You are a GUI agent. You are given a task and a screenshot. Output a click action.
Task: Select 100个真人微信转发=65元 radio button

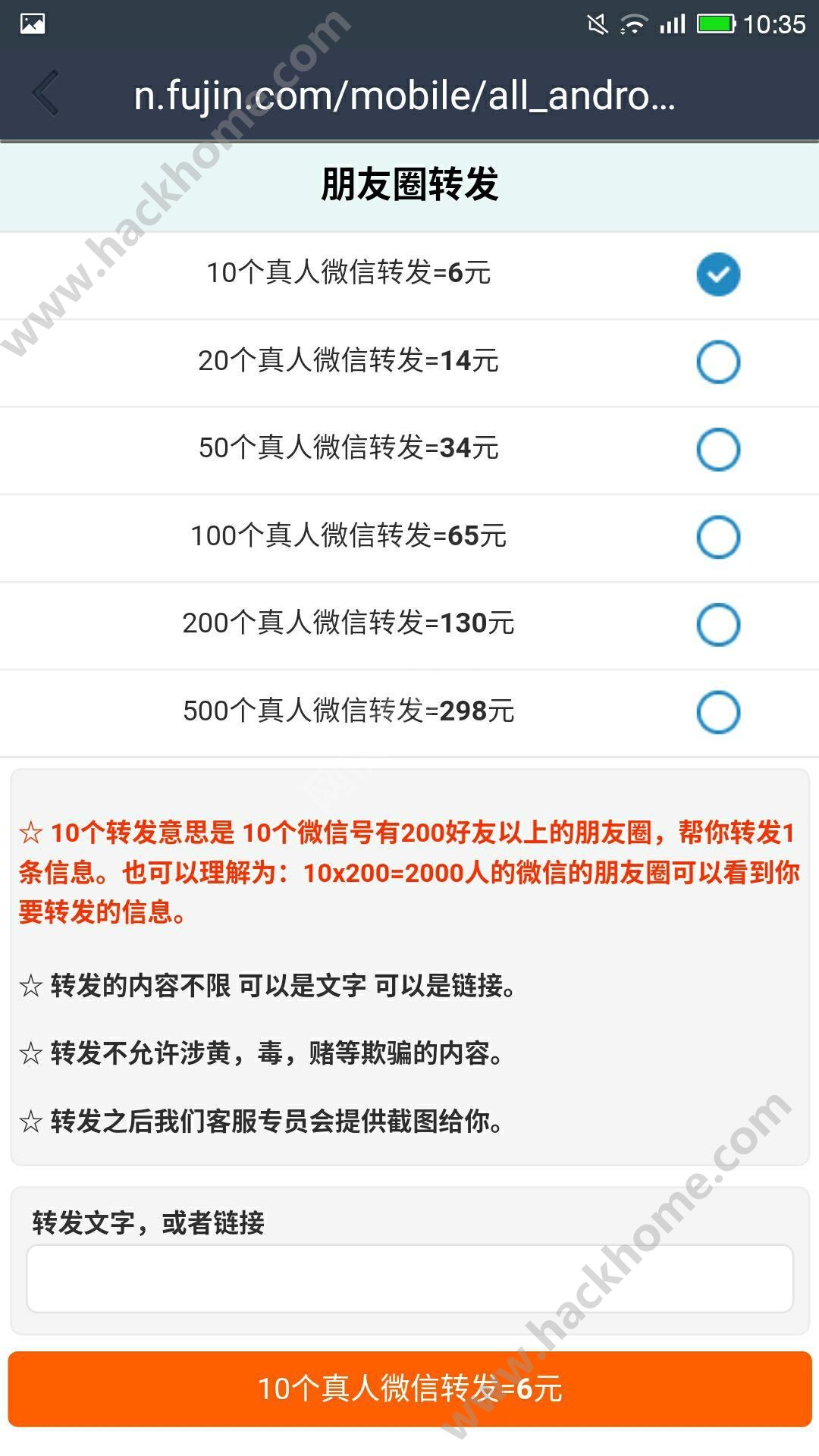[717, 537]
